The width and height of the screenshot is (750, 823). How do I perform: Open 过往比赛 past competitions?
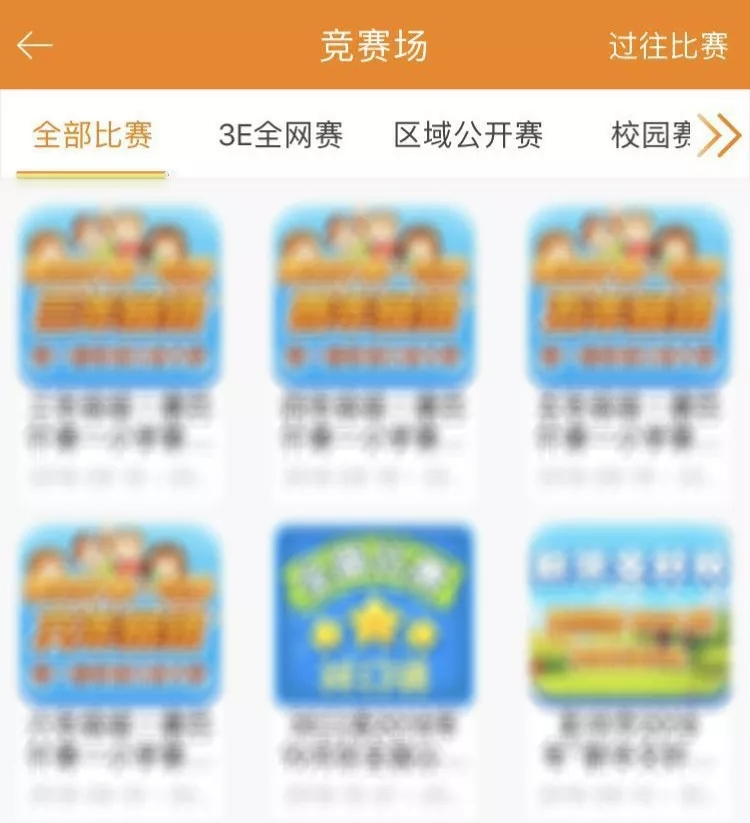tap(668, 46)
